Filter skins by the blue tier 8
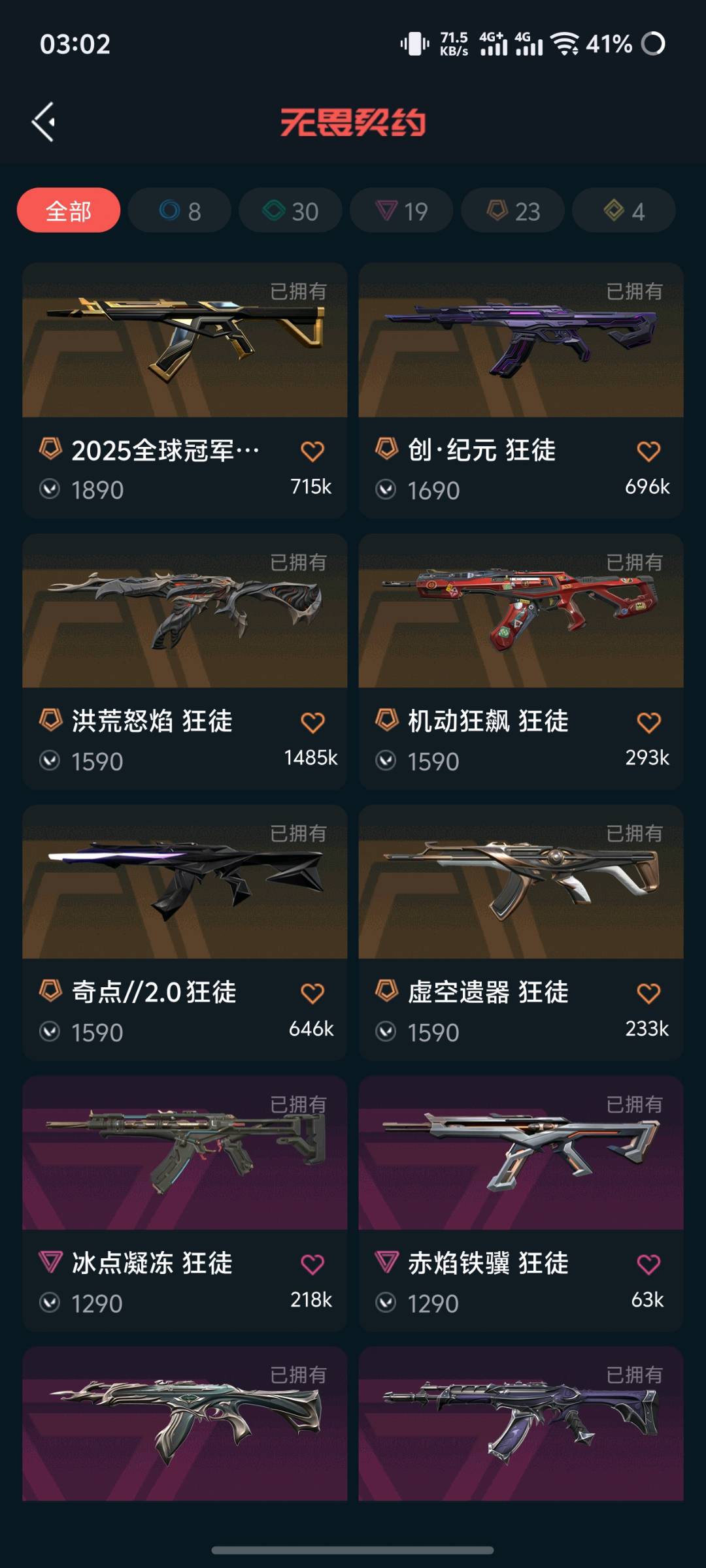706x1568 pixels. point(180,210)
